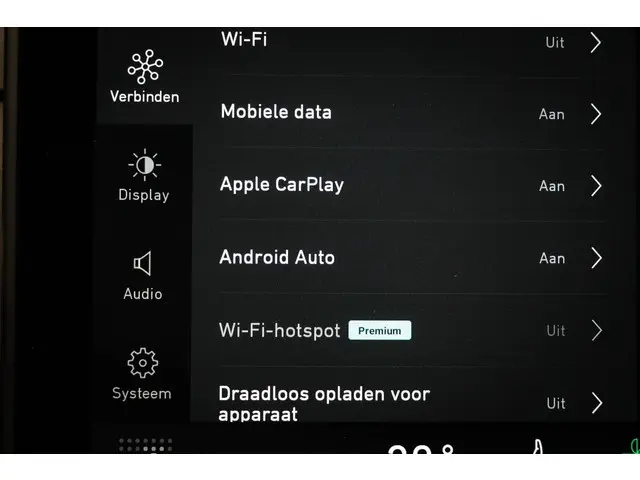The width and height of the screenshot is (640, 480).
Task: Open Draadloos opladen voor apparaat
Action: 410,402
